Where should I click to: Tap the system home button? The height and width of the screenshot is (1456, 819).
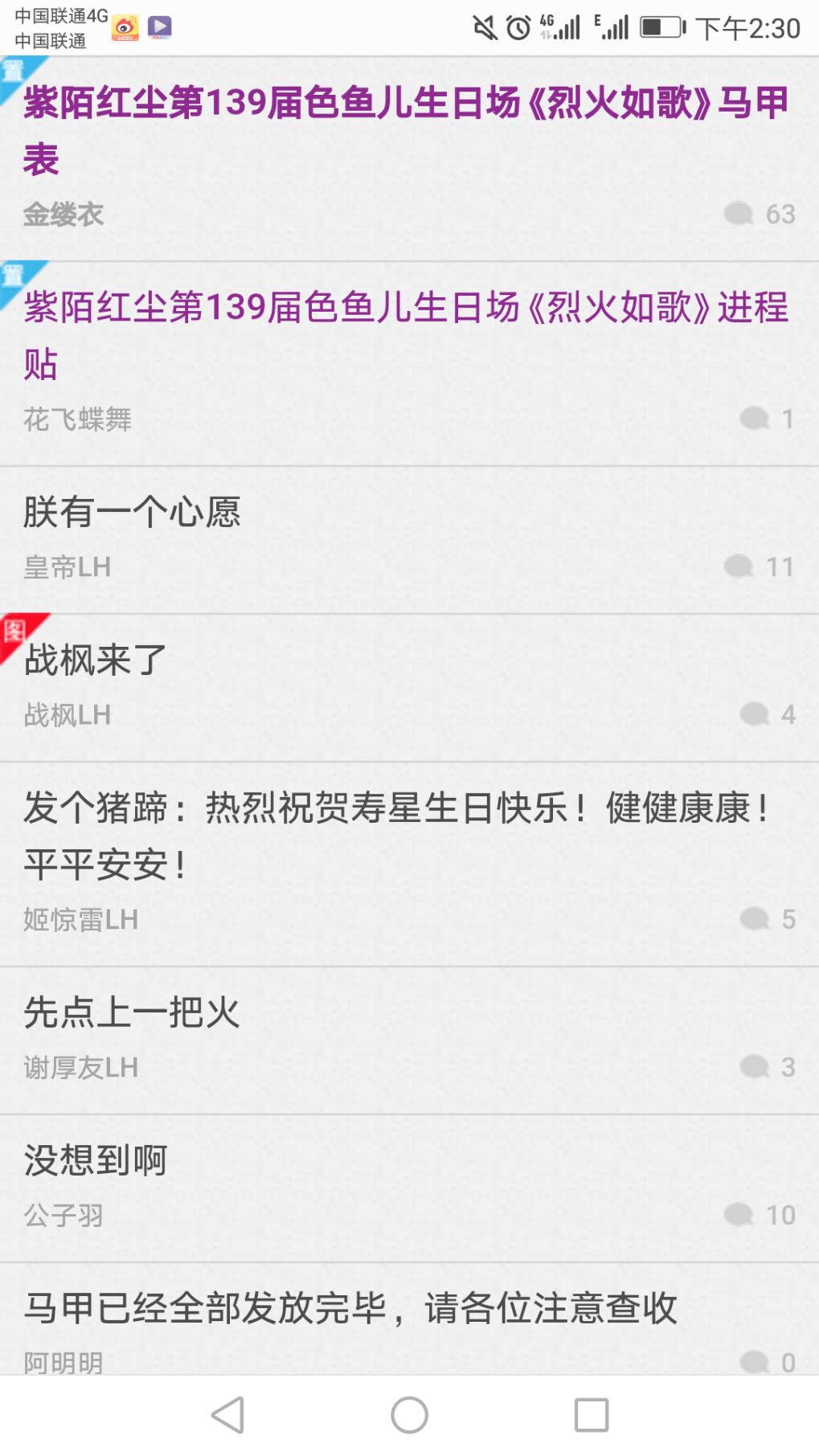point(409,1415)
